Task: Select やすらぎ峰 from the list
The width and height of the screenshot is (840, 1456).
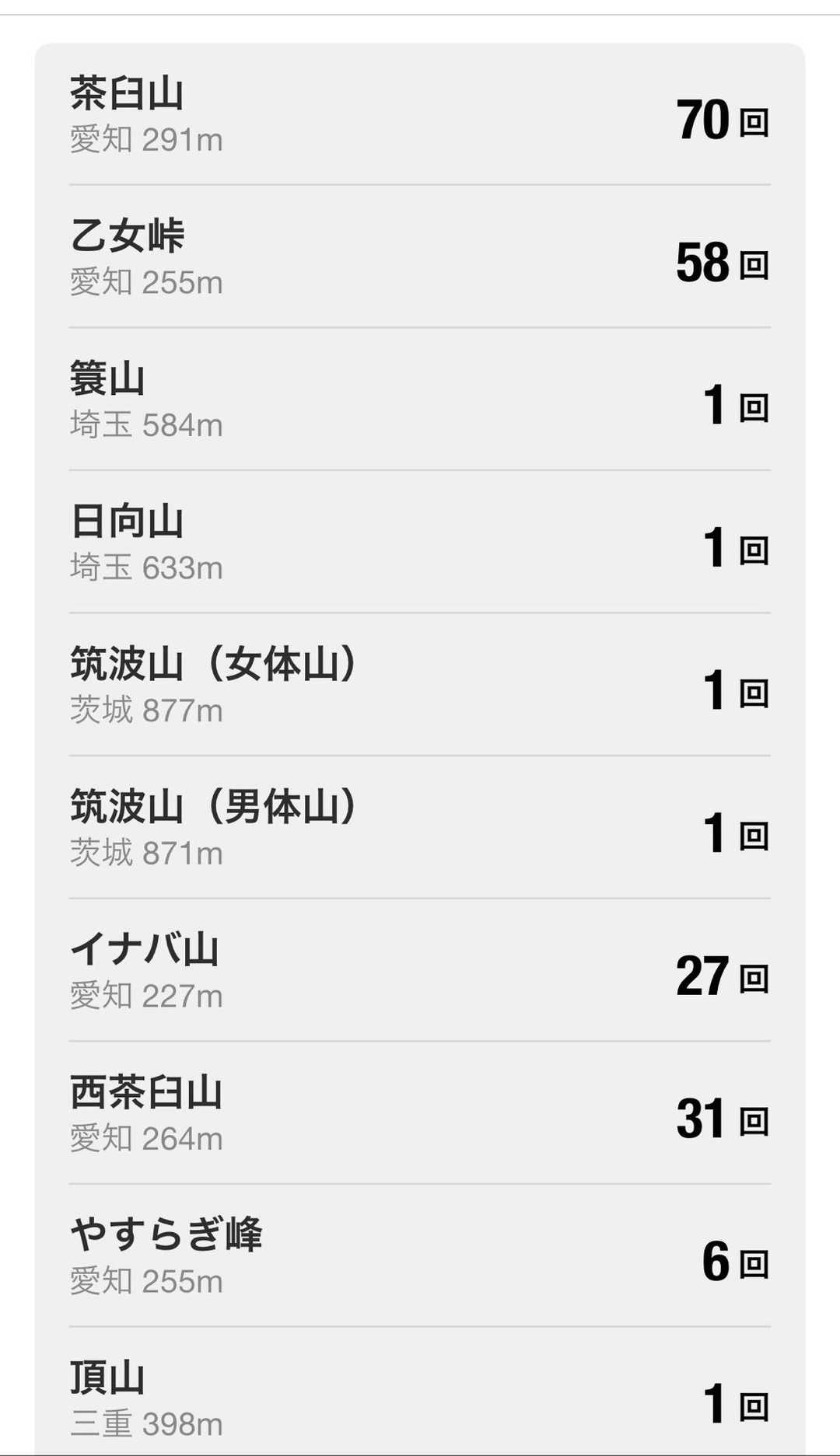Action: 420,1255
